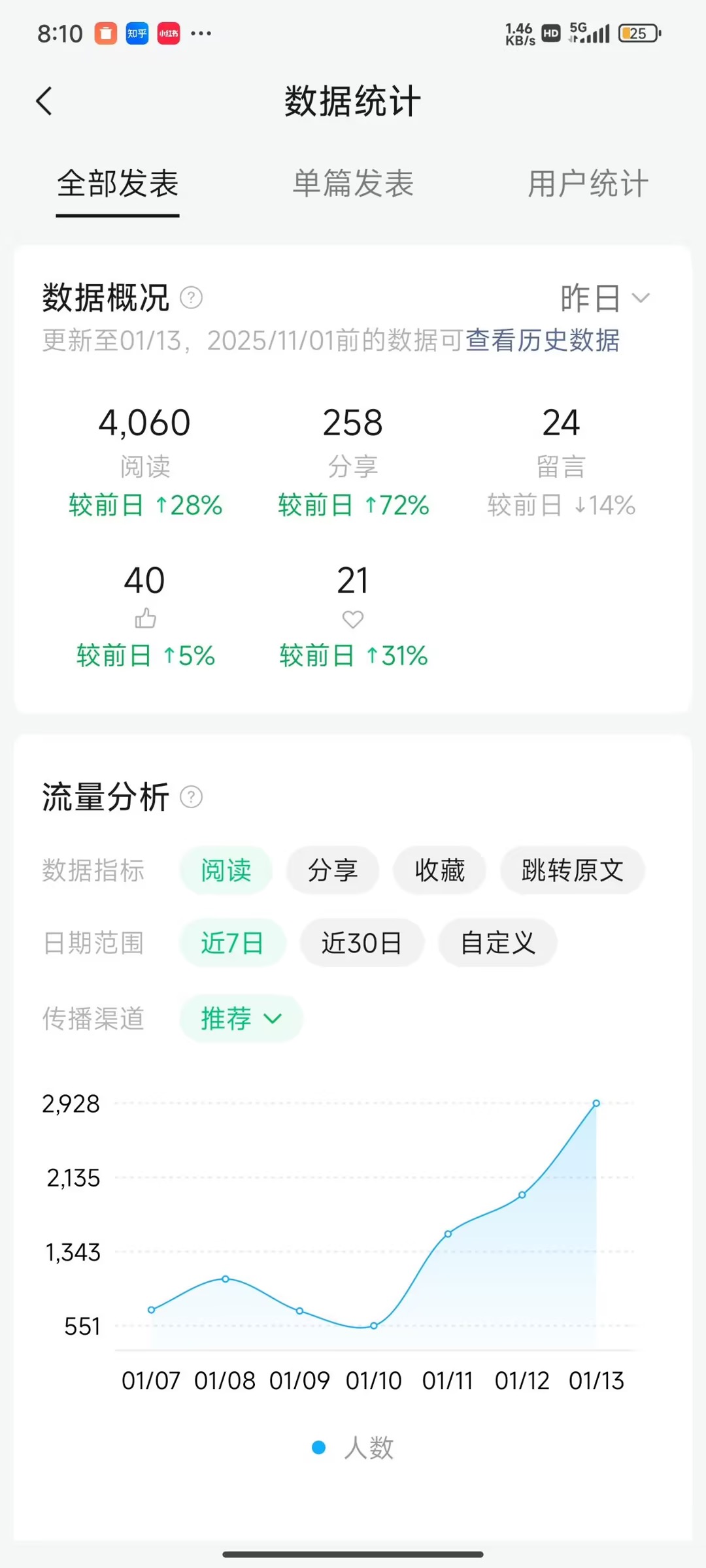Viewport: 706px width, 1568px height.
Task: Tap the back arrow to return
Action: click(x=44, y=101)
